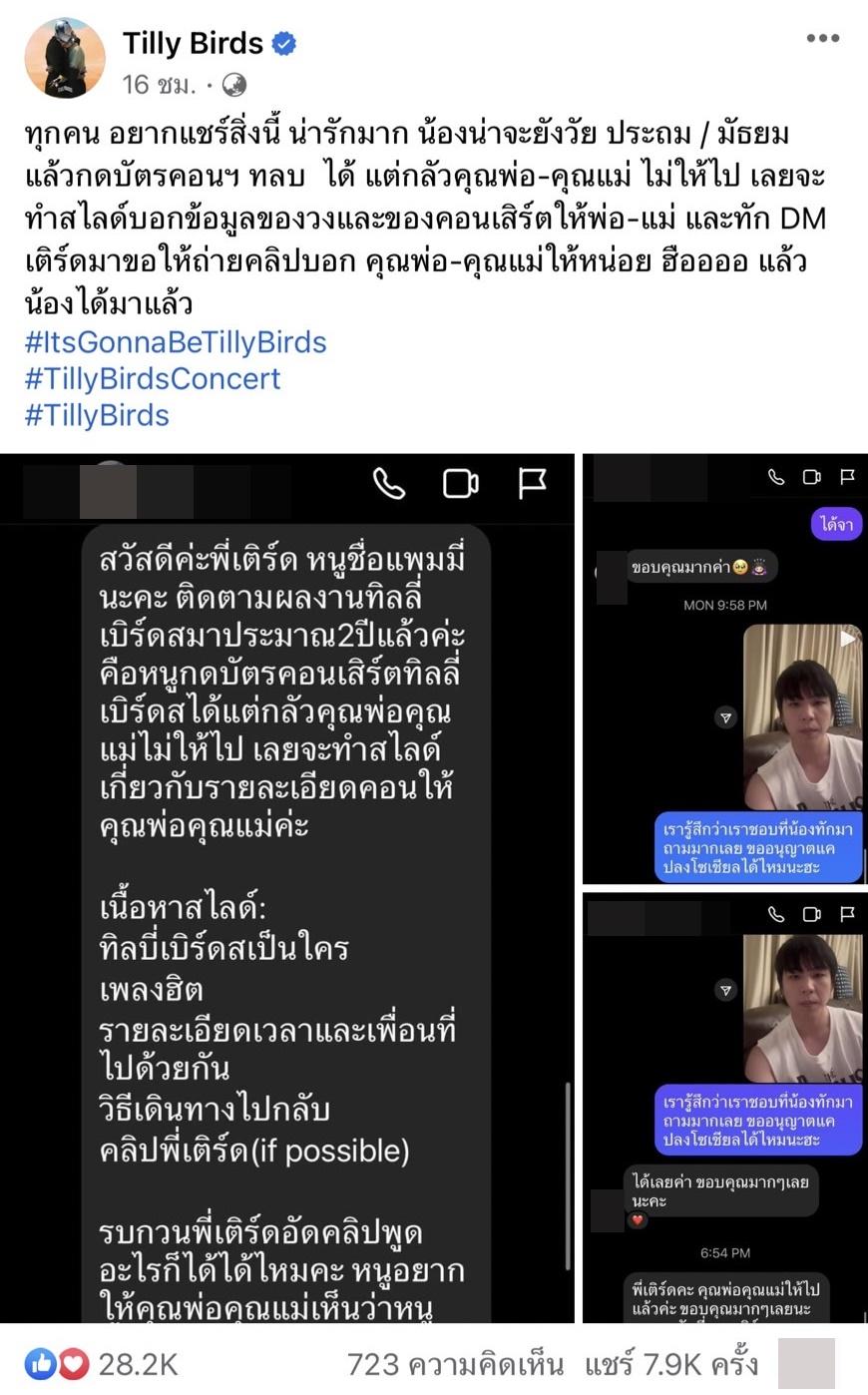868x1395 pixels.
Task: Open the chat screenshot showing 6:54 PM
Action: (x=724, y=1106)
